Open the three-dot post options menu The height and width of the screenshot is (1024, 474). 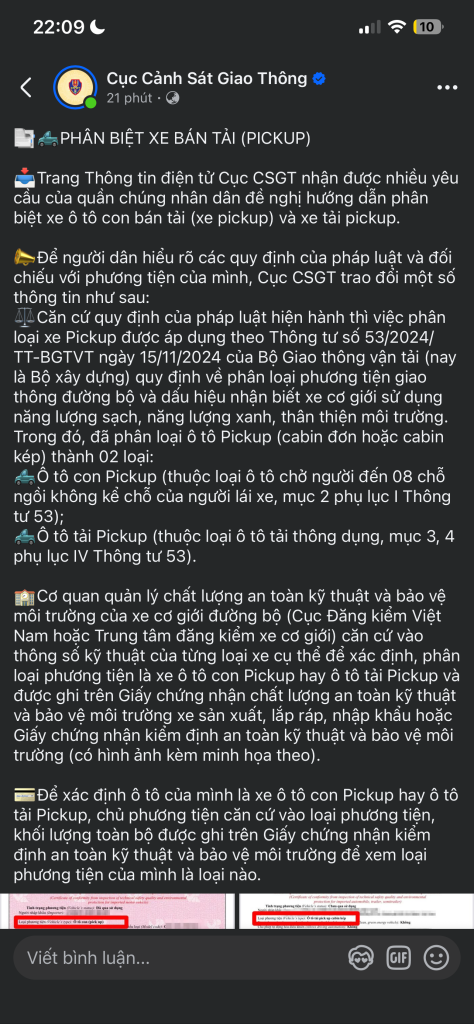pyautogui.click(x=447, y=88)
